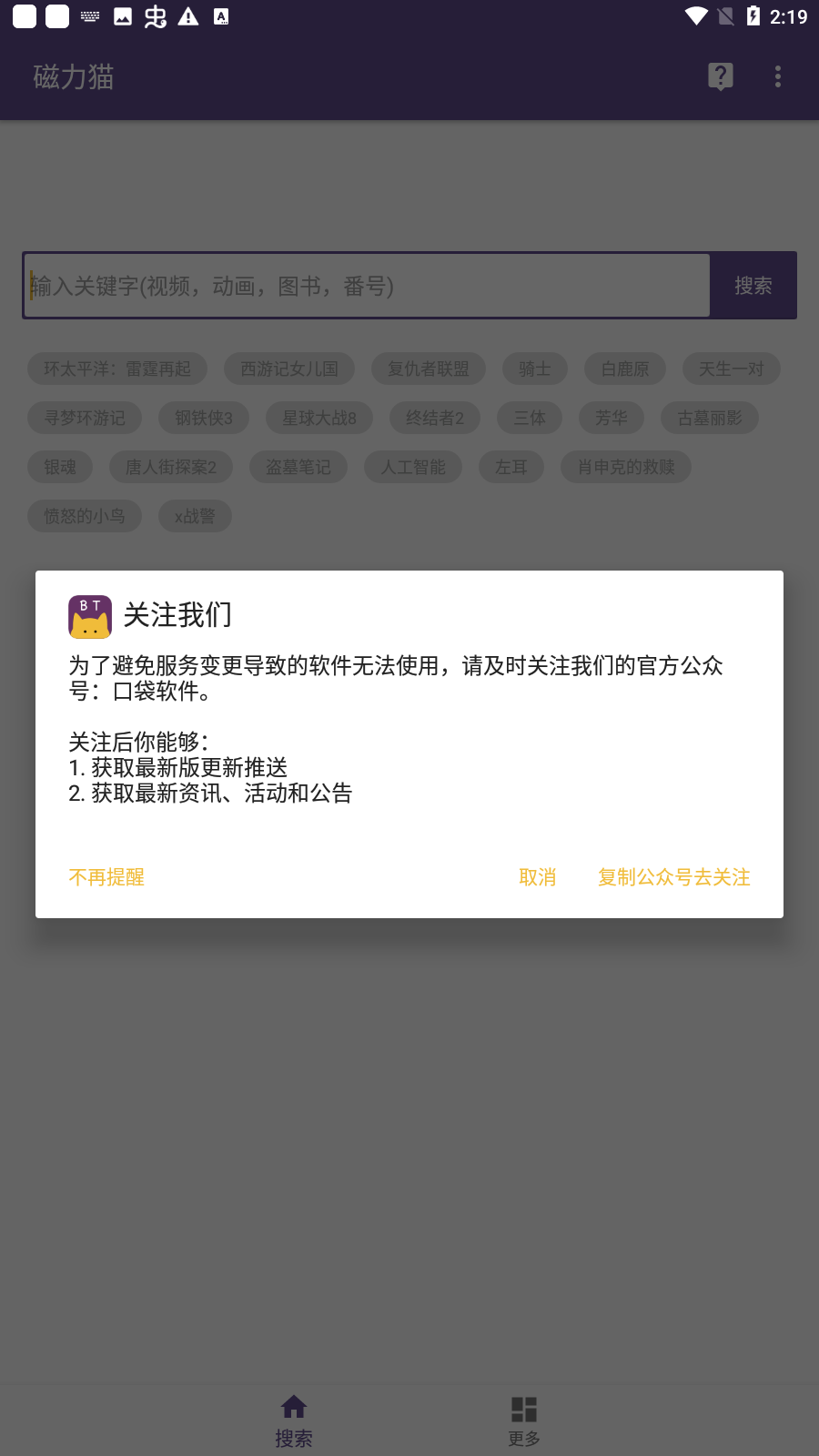Dismiss the dialog with 取消
The height and width of the screenshot is (1456, 819).
[536, 877]
